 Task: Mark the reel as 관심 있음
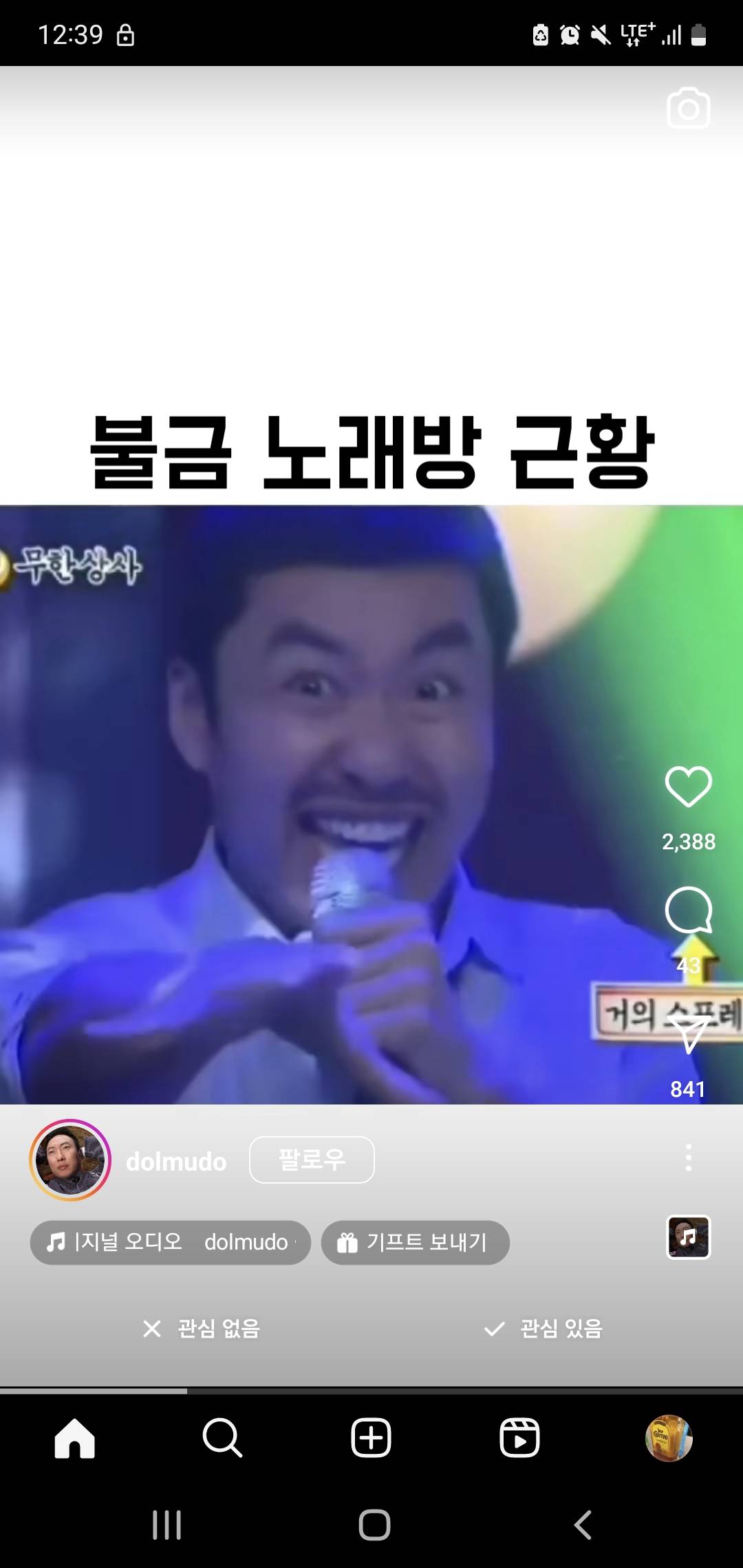click(543, 1329)
